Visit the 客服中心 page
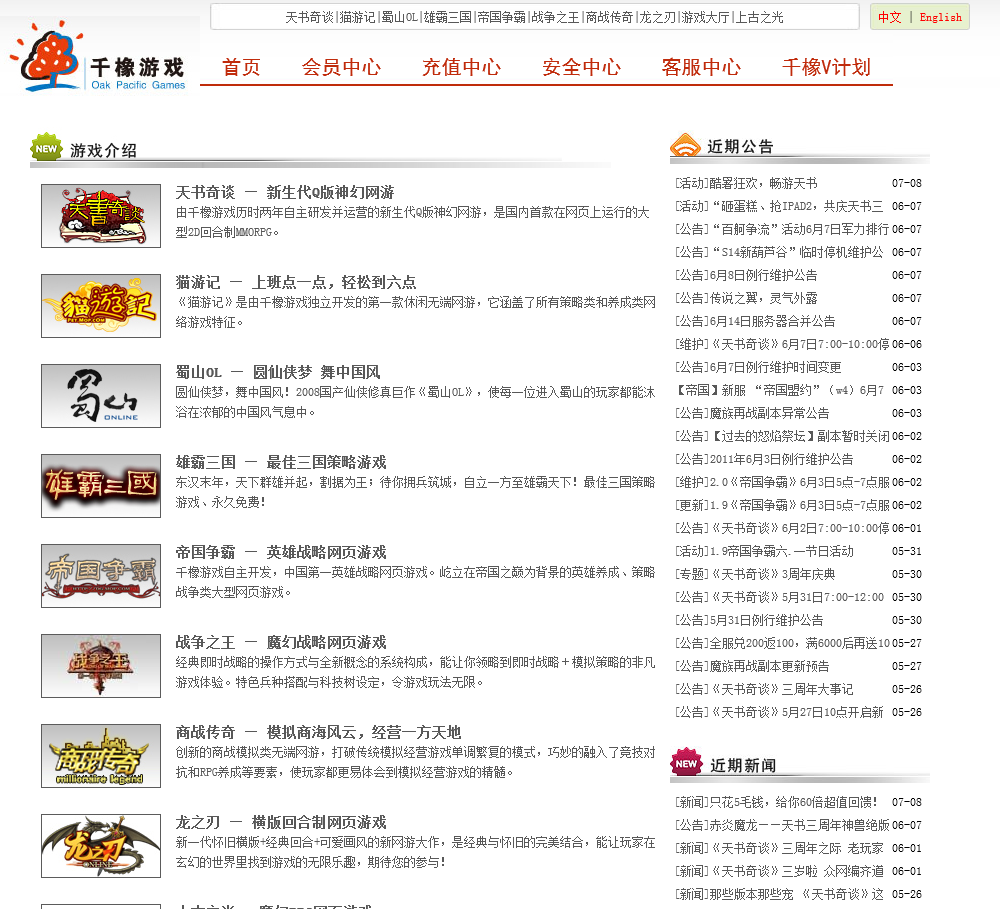This screenshot has height=909, width=1000. click(x=701, y=67)
